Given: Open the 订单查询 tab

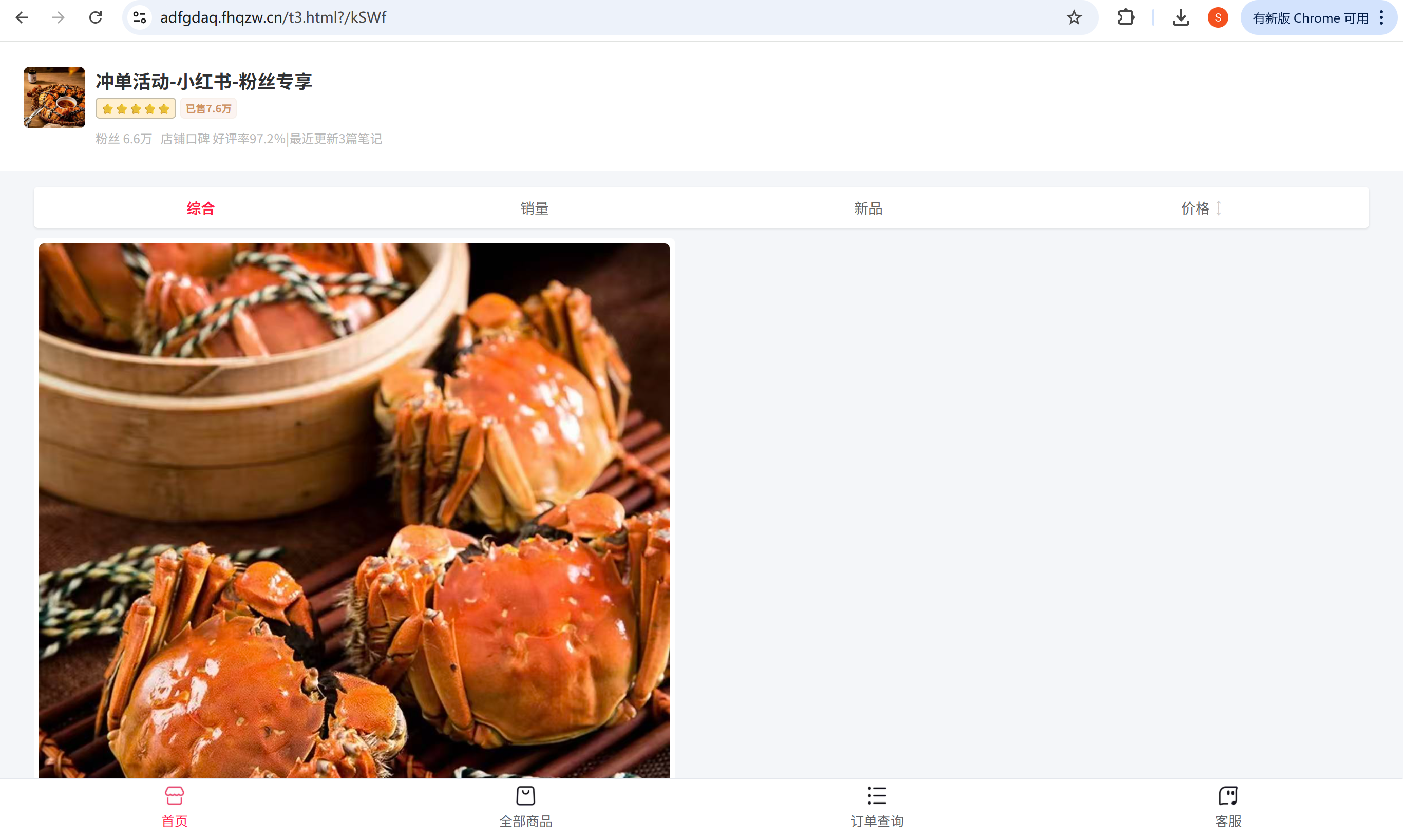Looking at the screenshot, I should pyautogui.click(x=877, y=807).
